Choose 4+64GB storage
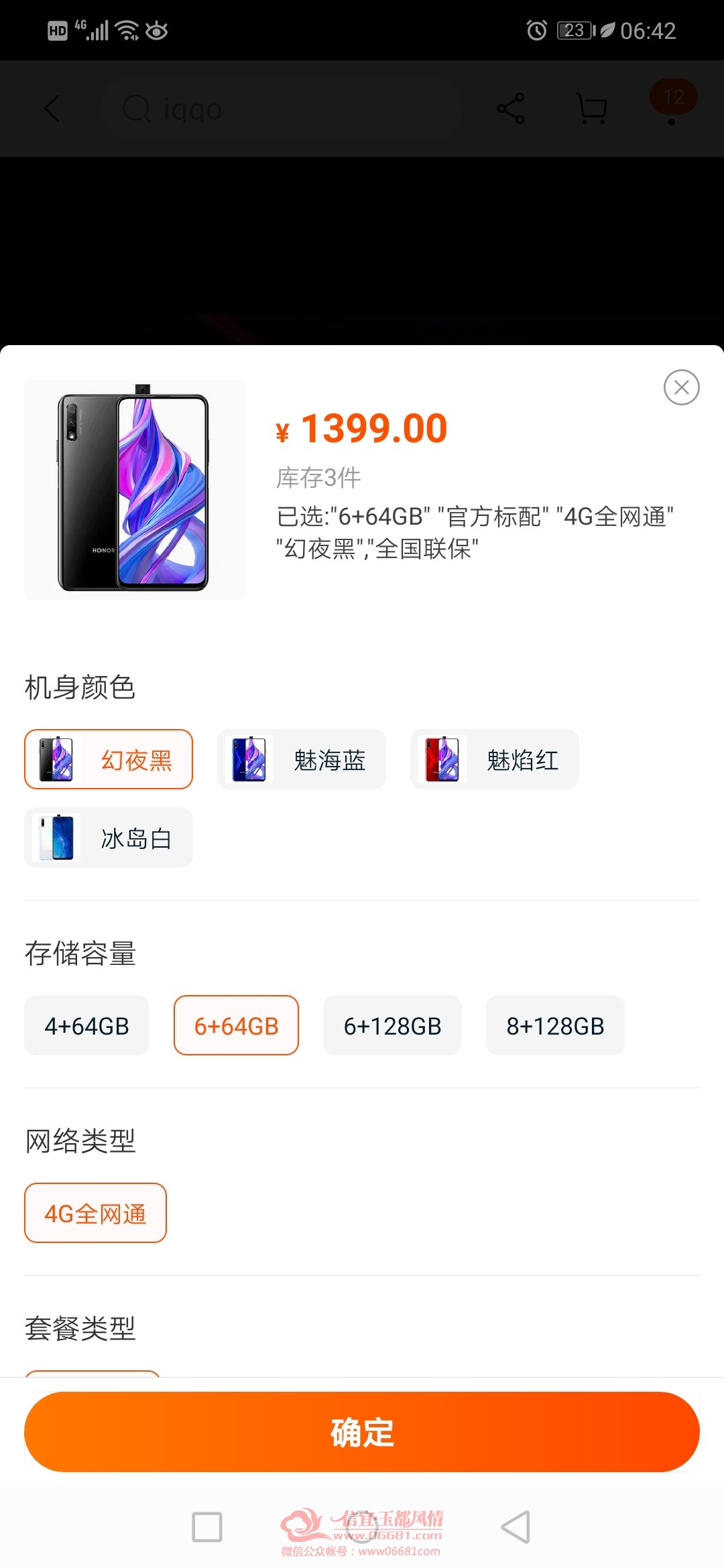The image size is (724, 1568). tap(86, 1025)
